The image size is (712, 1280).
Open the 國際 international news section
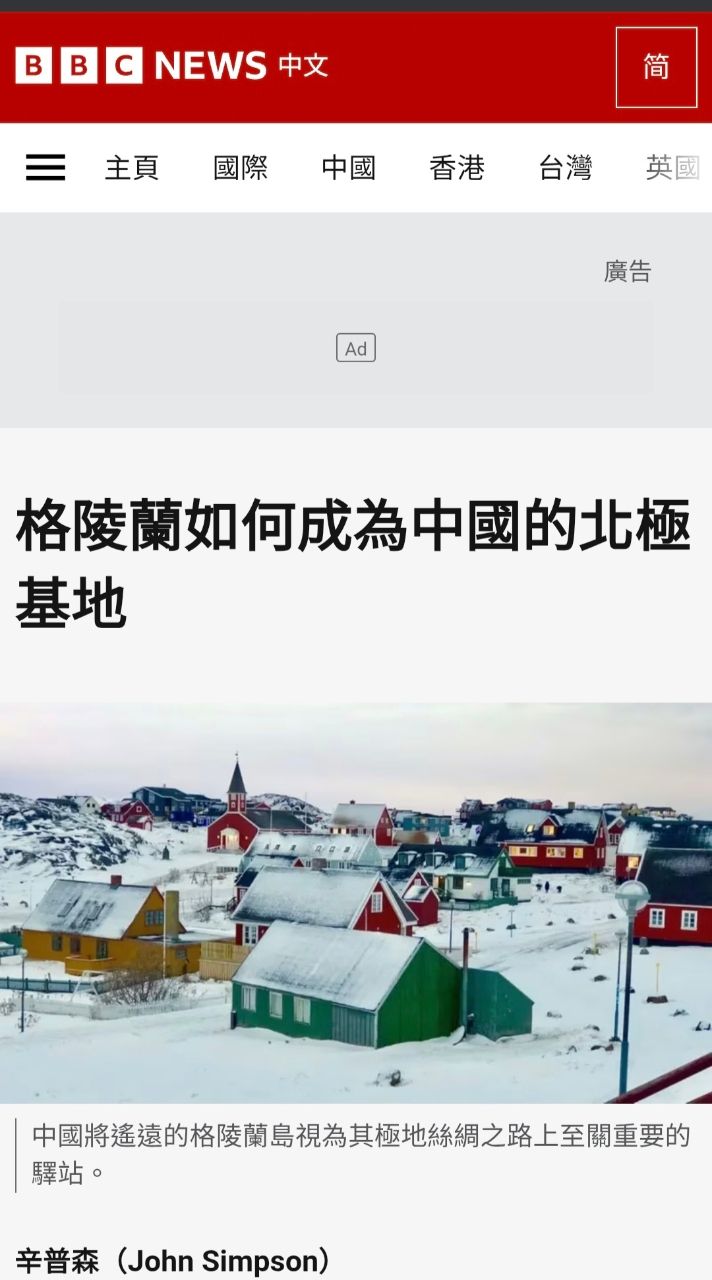click(x=240, y=167)
